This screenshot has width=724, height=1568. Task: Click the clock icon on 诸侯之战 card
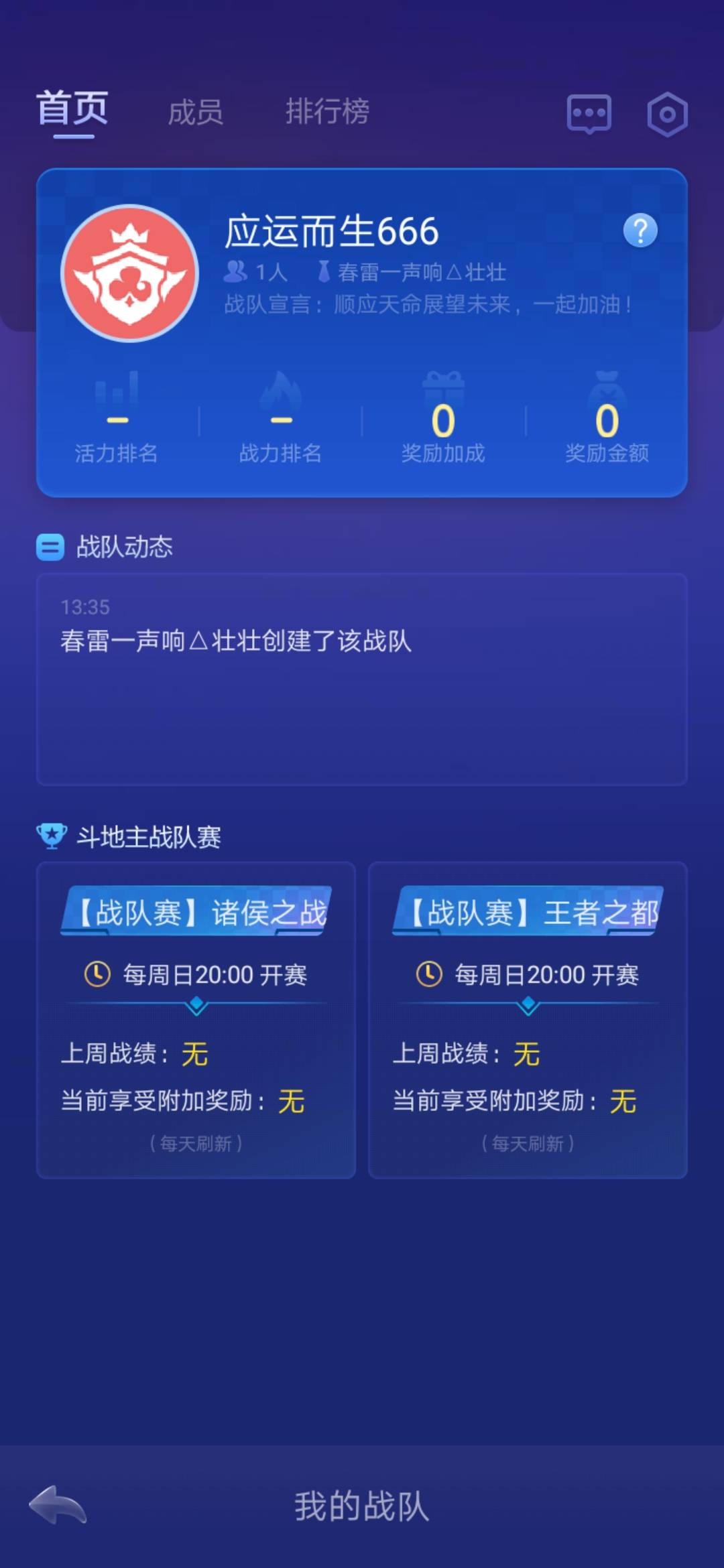(x=97, y=975)
